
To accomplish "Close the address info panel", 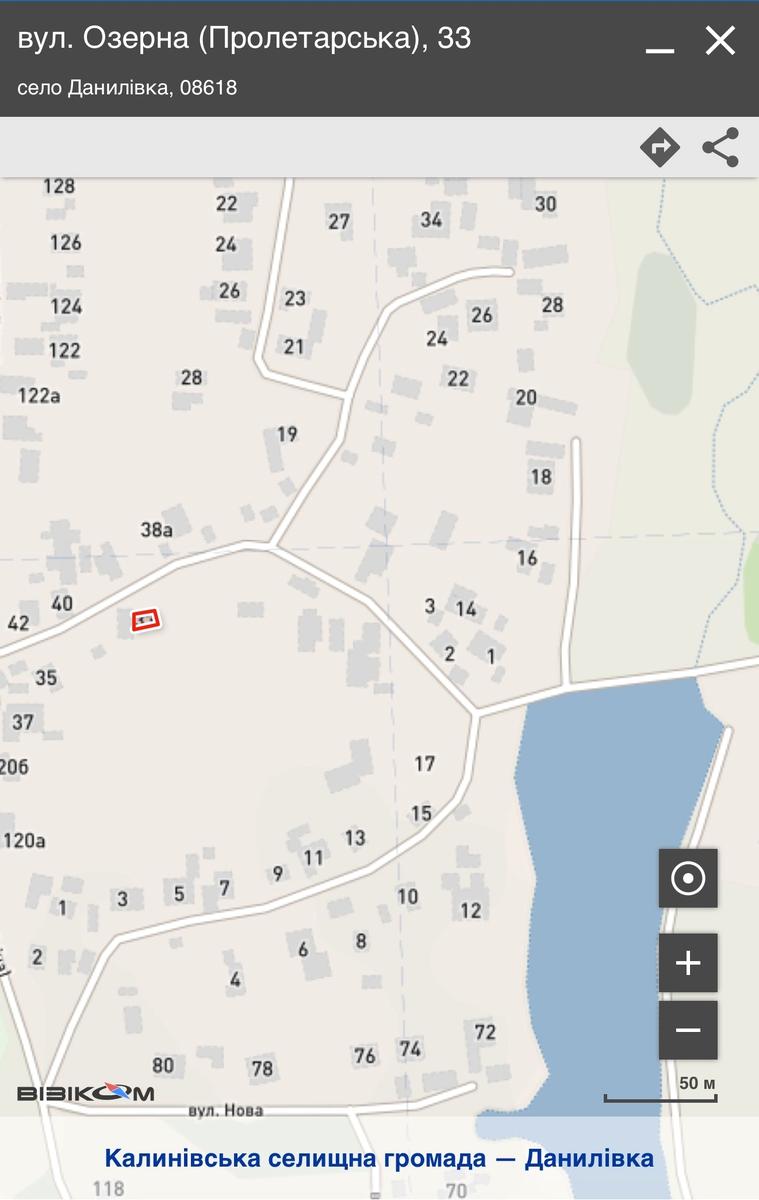I will (x=720, y=41).
